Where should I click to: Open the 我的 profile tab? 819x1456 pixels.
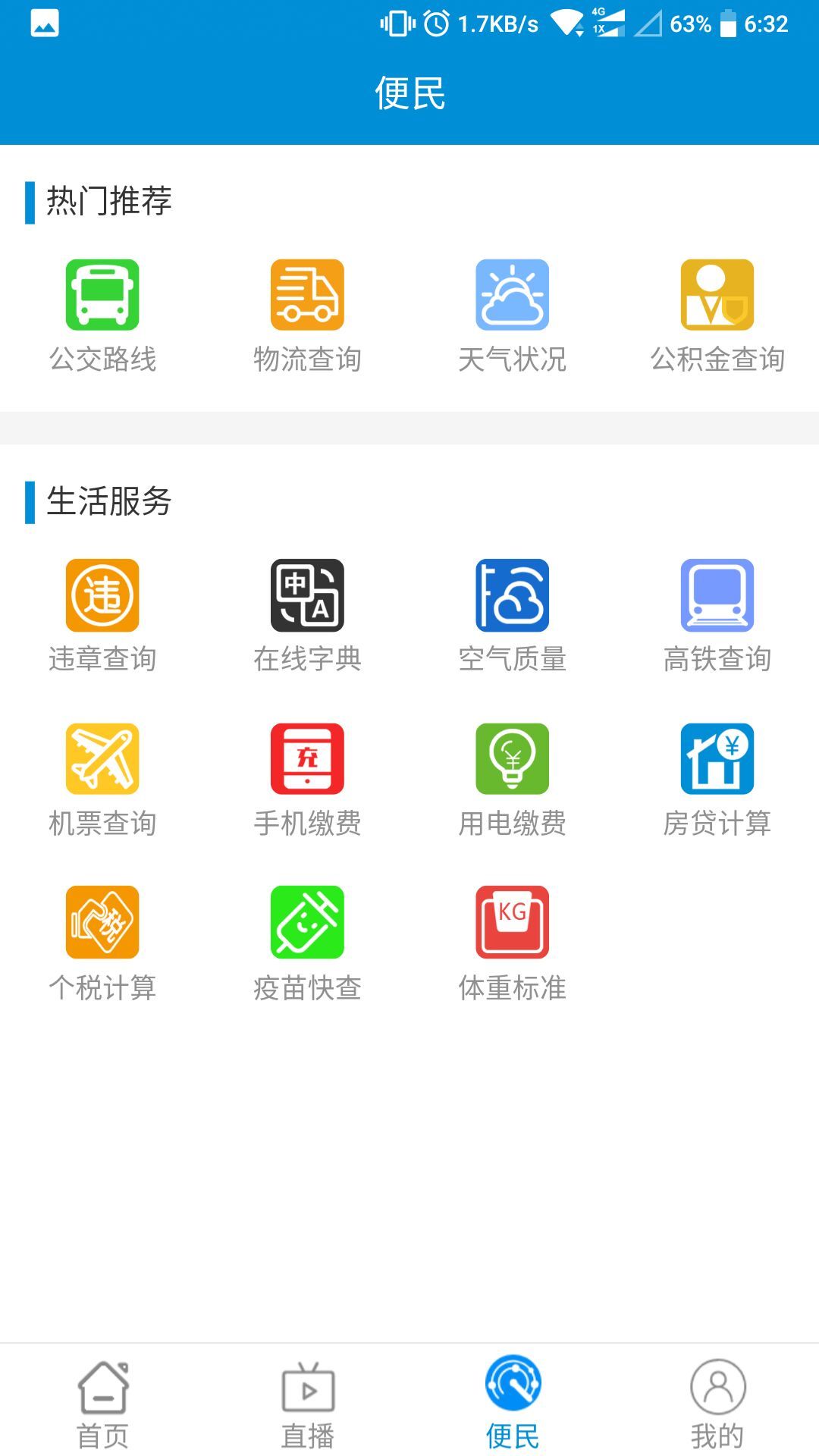(x=717, y=1403)
